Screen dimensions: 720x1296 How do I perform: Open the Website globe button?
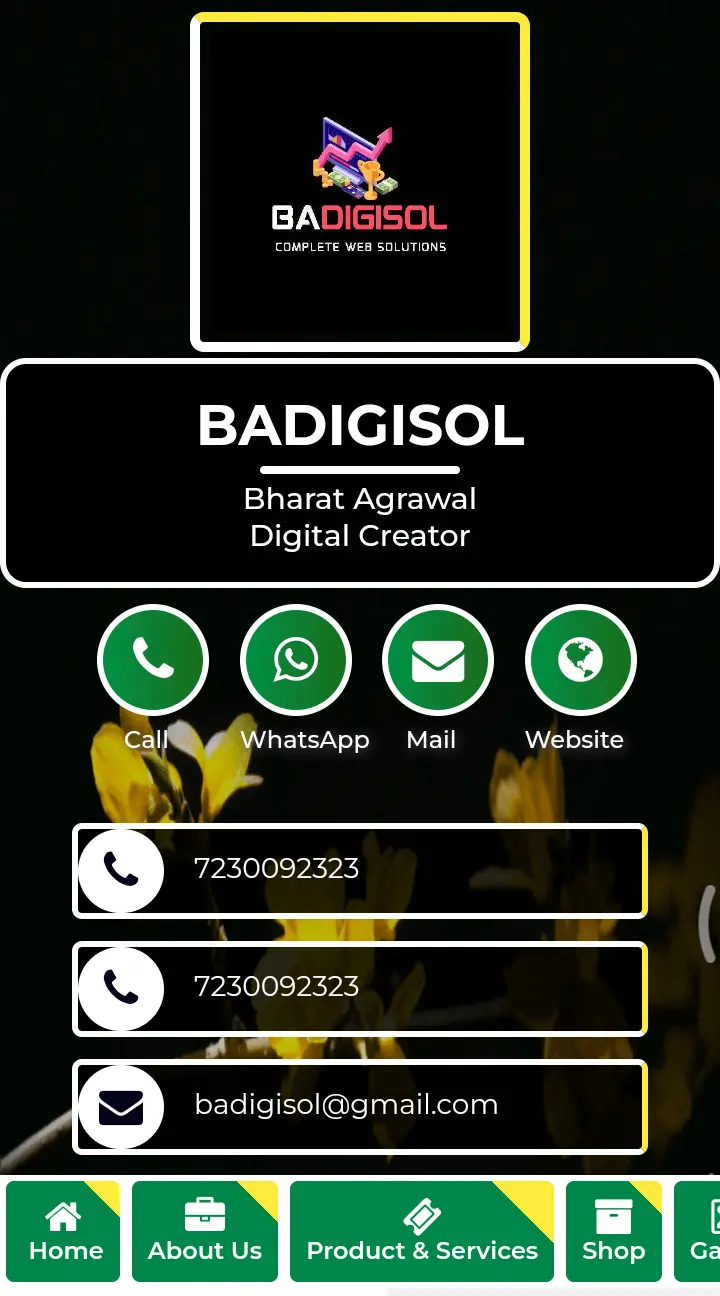[x=581, y=660]
